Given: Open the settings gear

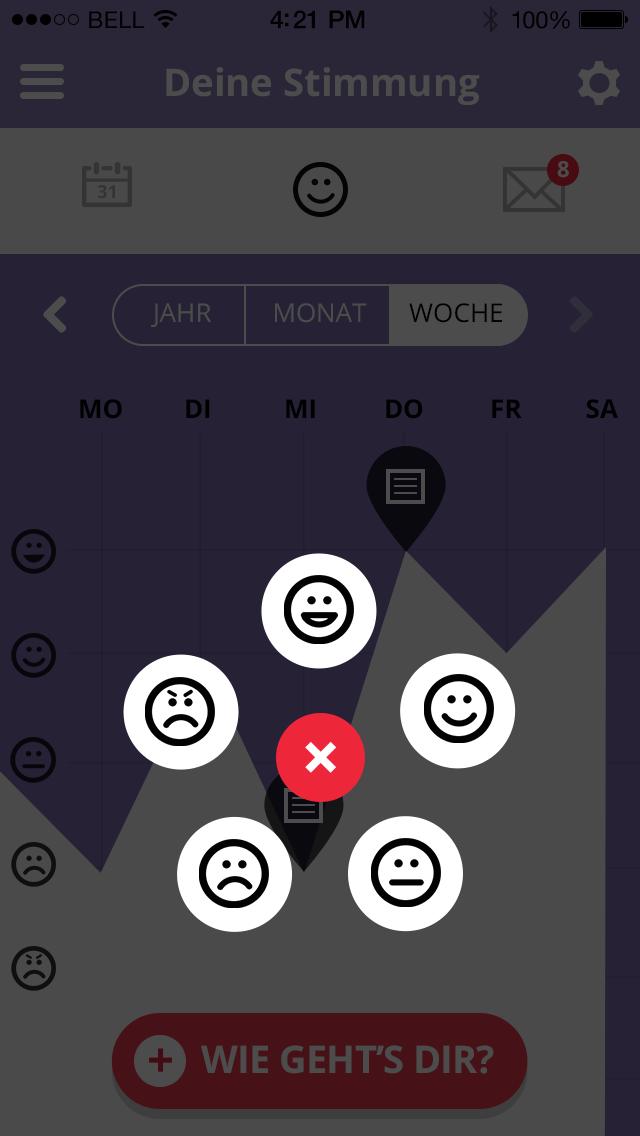Looking at the screenshot, I should tap(598, 84).
